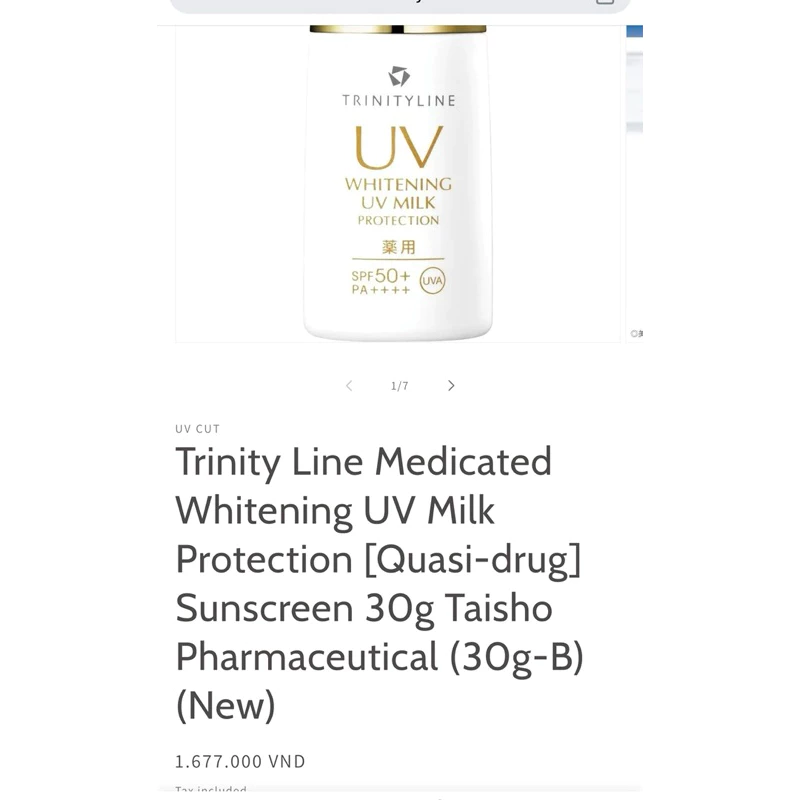Go to the previous product image
The height and width of the screenshot is (800, 800).
pyautogui.click(x=349, y=386)
